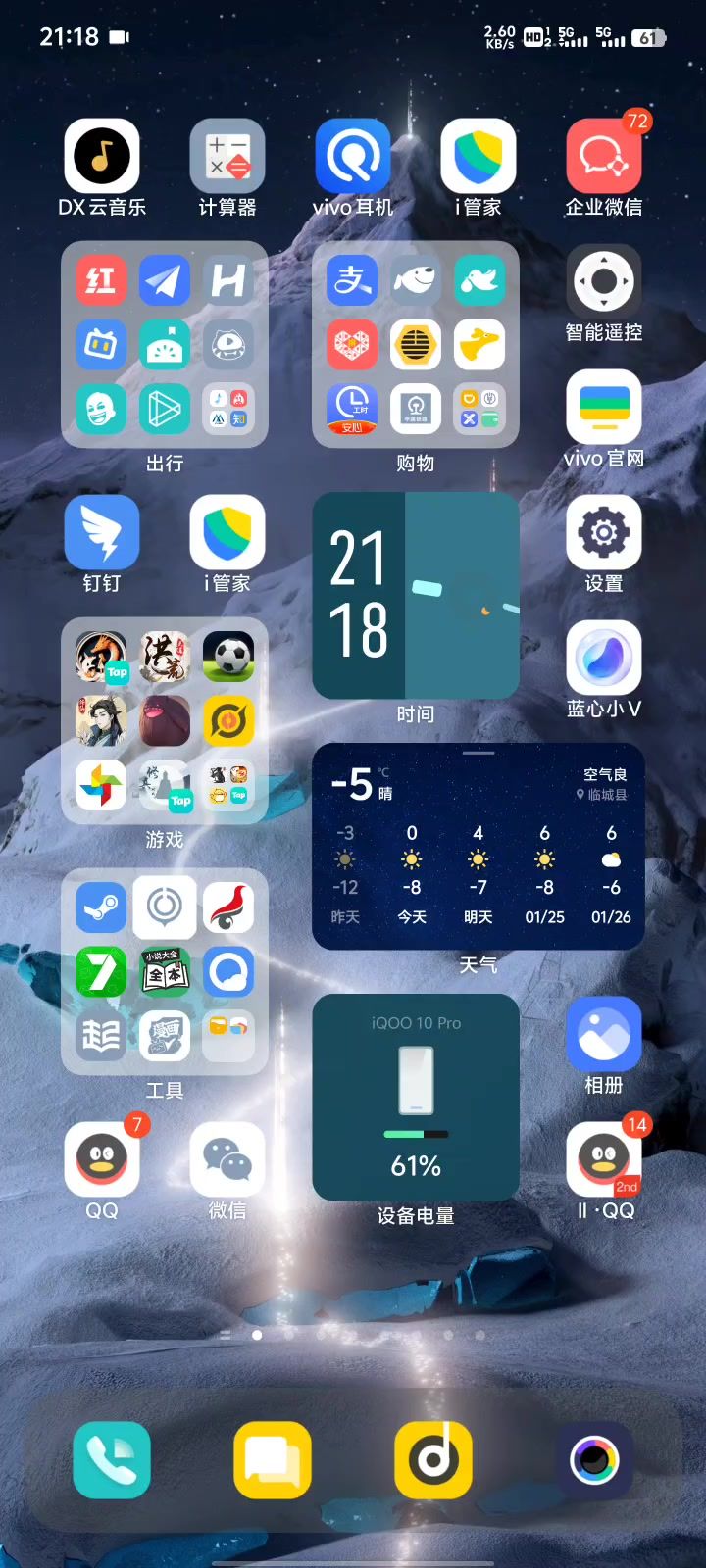Open the 智能遥控 remote app
706x1568 pixels.
[604, 282]
